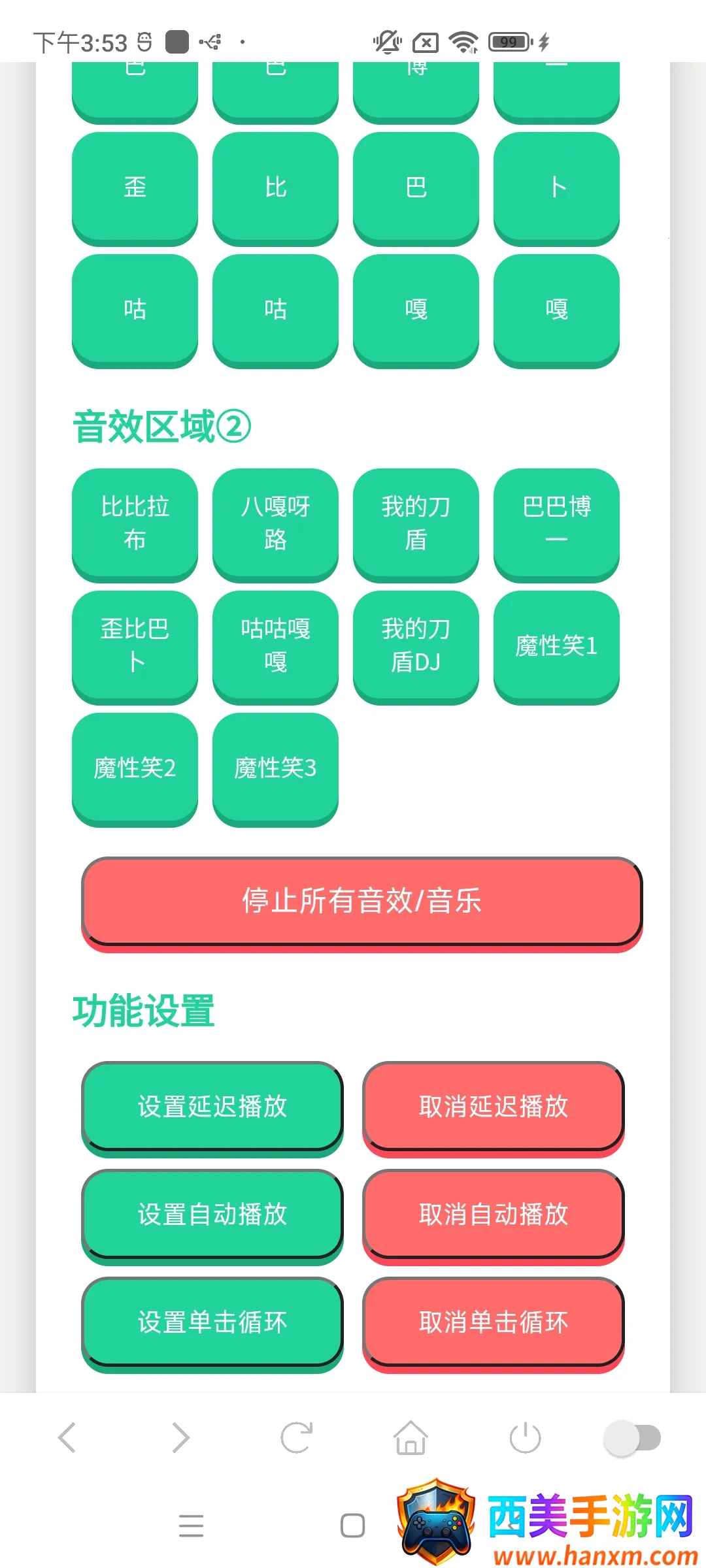Viewport: 706px width, 1568px height.
Task: Toggle the switch in bottom toolbar
Action: coord(632,1438)
